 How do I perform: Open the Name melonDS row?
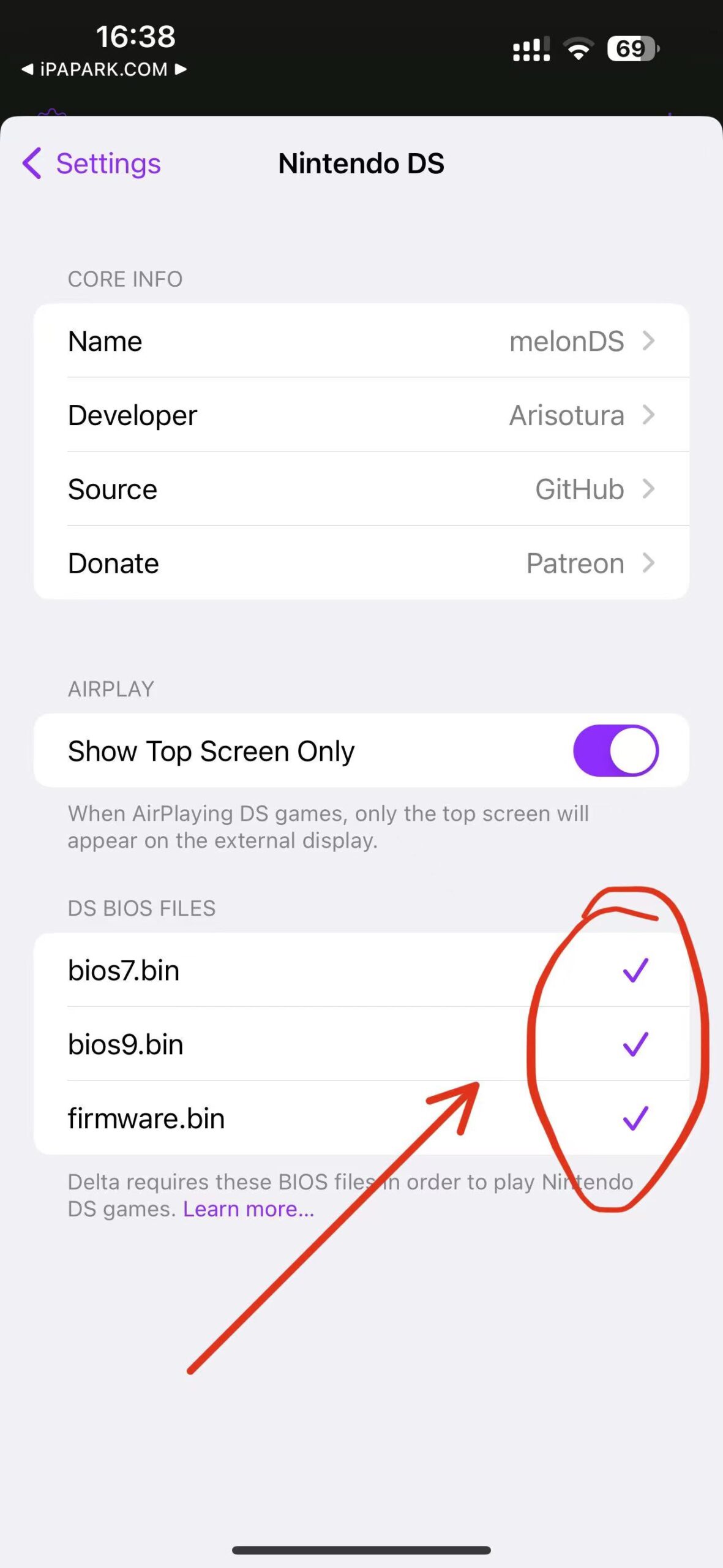[x=361, y=341]
